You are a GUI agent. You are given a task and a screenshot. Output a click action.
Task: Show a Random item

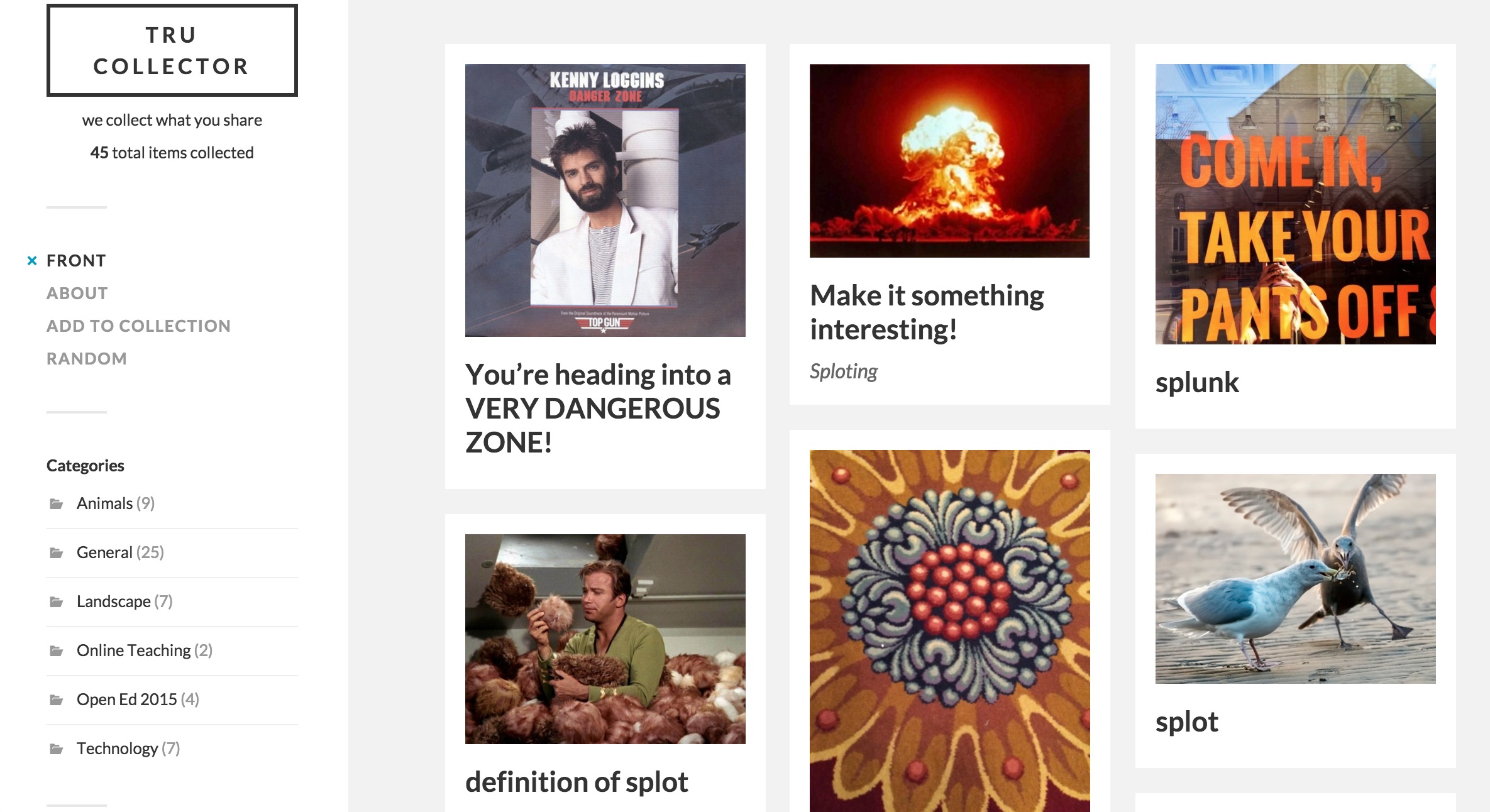(87, 358)
